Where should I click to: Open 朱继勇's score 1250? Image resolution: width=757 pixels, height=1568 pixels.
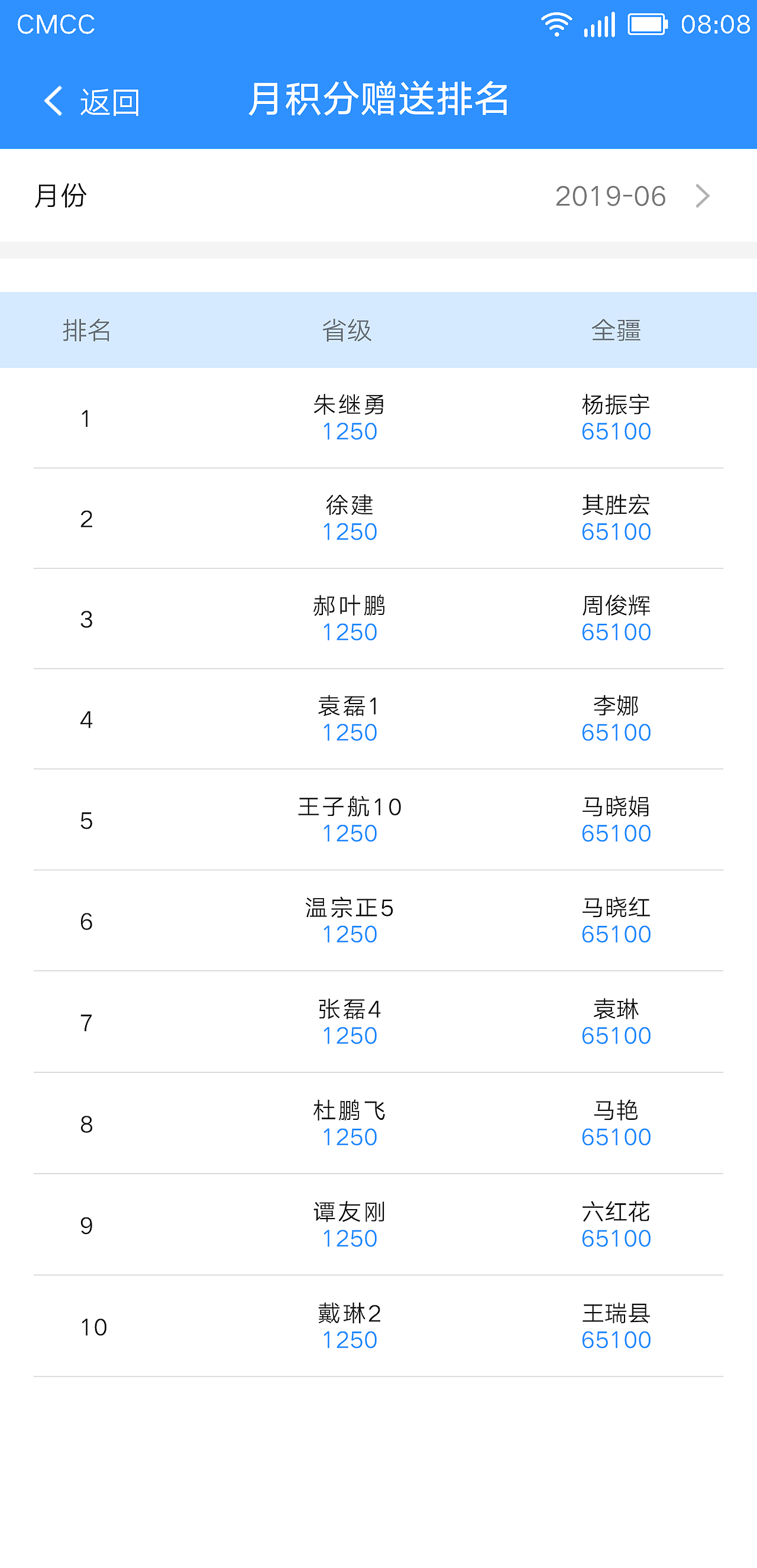[x=350, y=430]
